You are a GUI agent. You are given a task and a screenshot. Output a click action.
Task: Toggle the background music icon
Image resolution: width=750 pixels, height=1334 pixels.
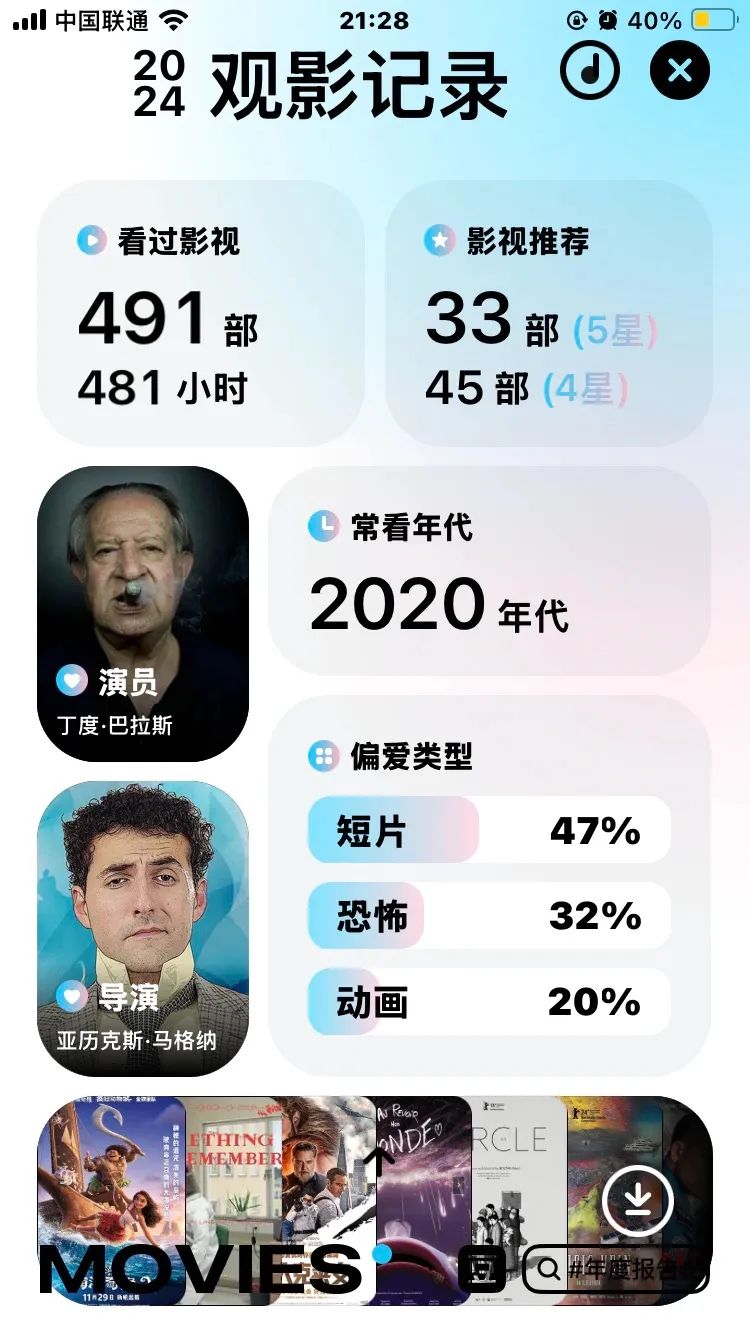point(590,70)
